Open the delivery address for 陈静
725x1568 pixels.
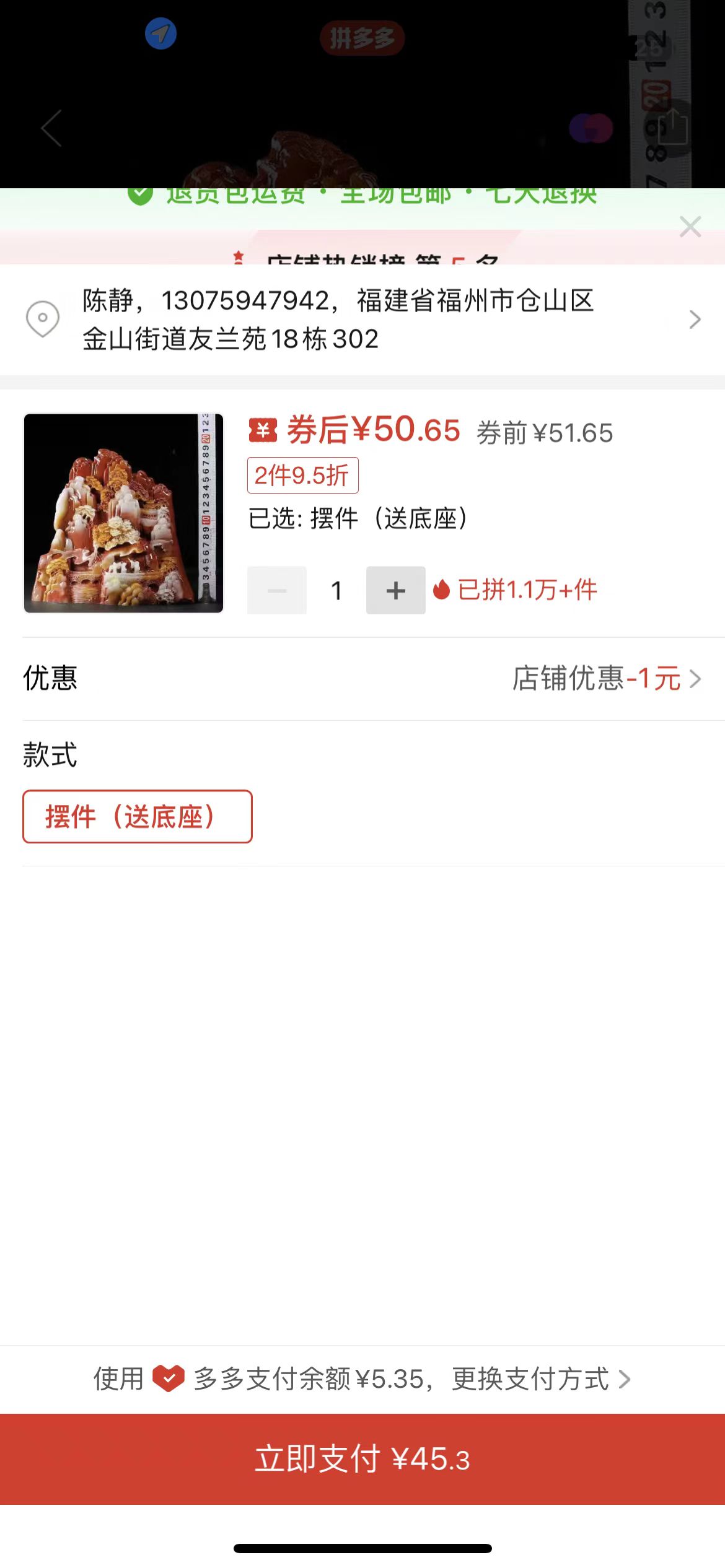362,320
